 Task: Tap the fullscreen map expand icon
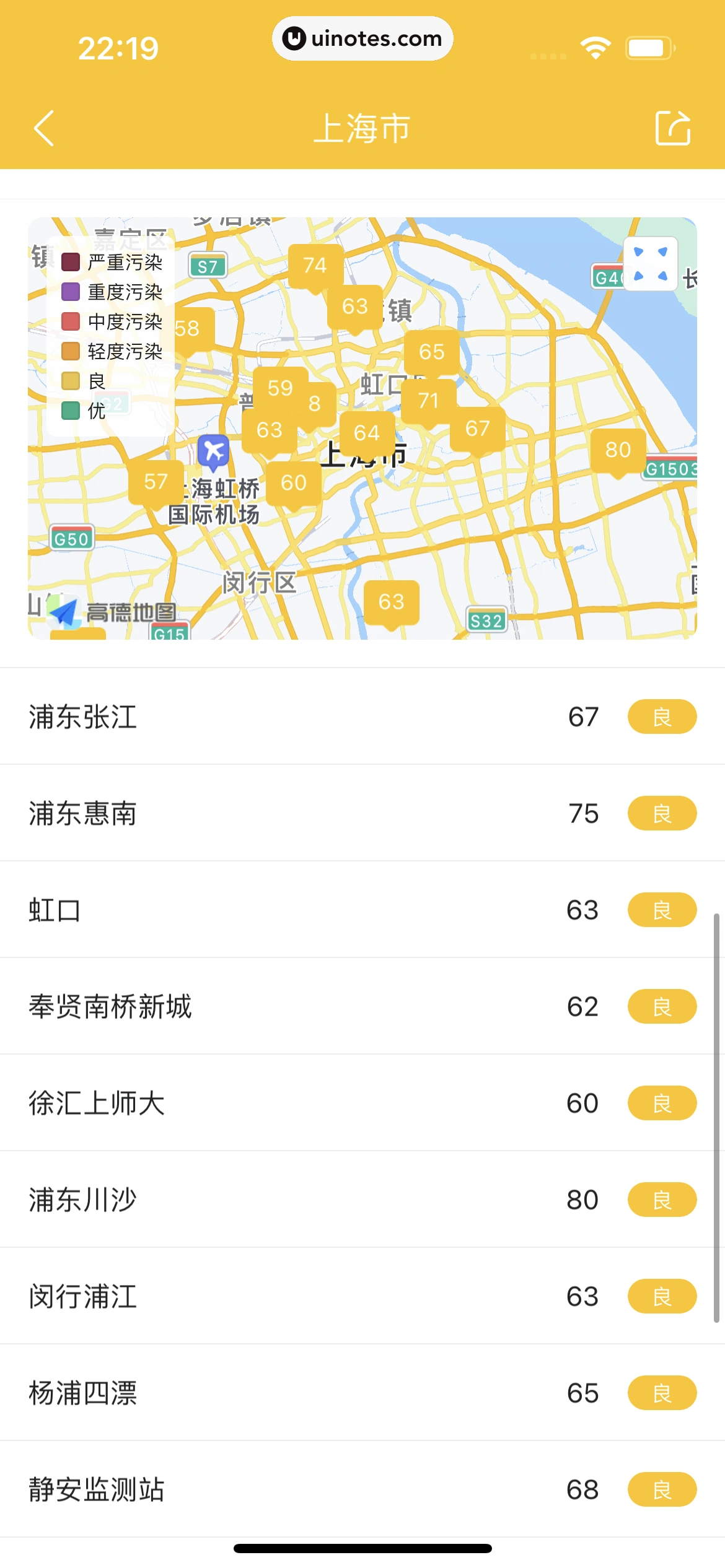point(650,263)
